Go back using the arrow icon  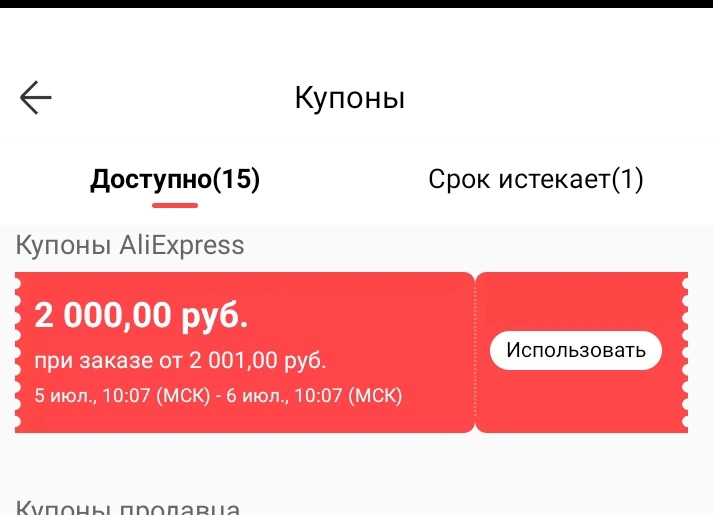pyautogui.click(x=35, y=97)
